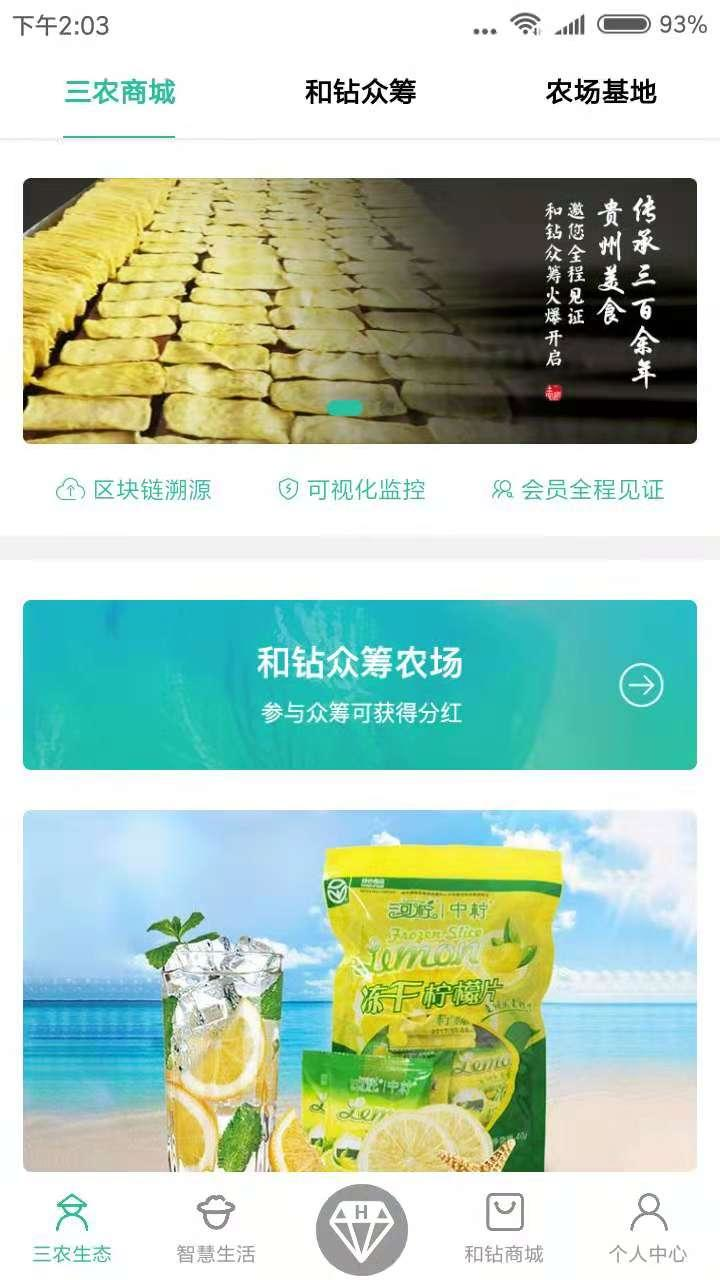The width and height of the screenshot is (720, 1280).
Task: Open the 智慧生活 bottom tab
Action: tap(216, 1228)
